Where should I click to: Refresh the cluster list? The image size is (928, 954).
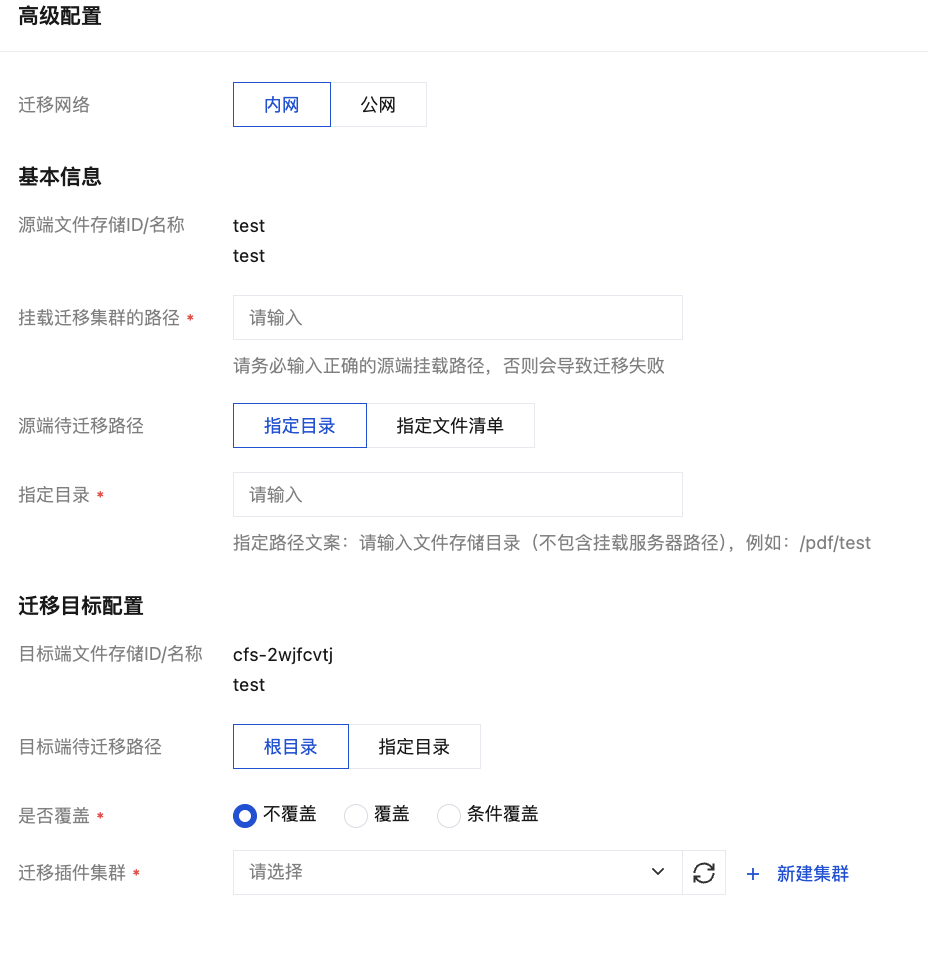pos(704,873)
